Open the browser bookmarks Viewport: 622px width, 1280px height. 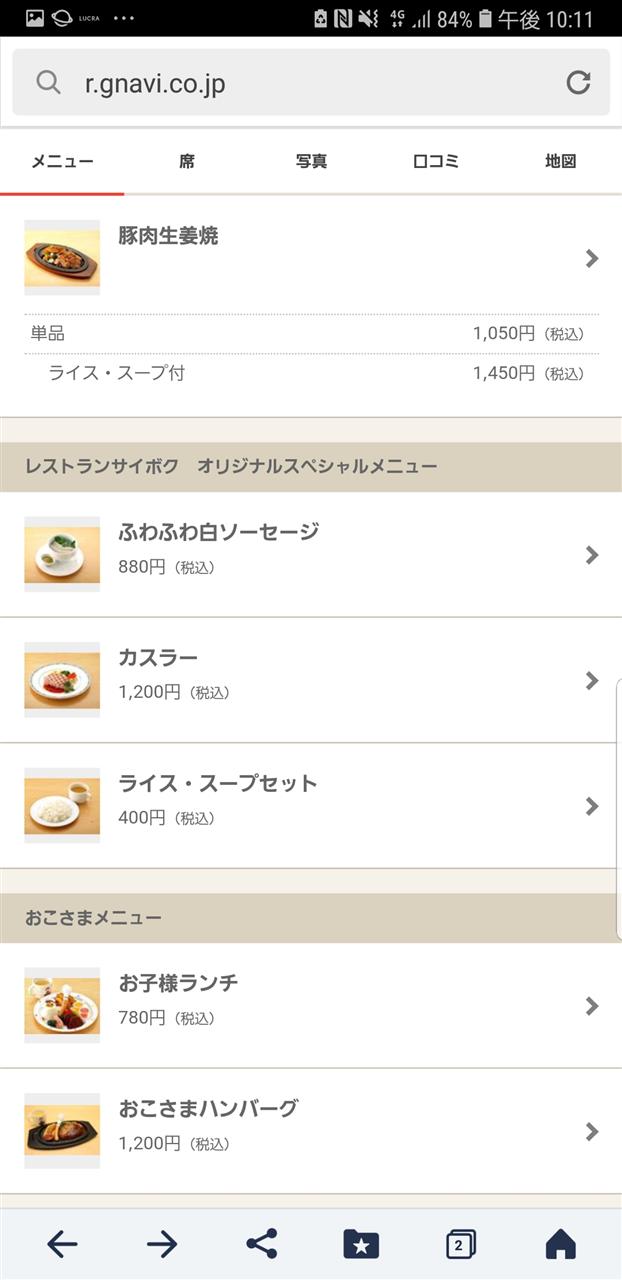pos(361,1244)
